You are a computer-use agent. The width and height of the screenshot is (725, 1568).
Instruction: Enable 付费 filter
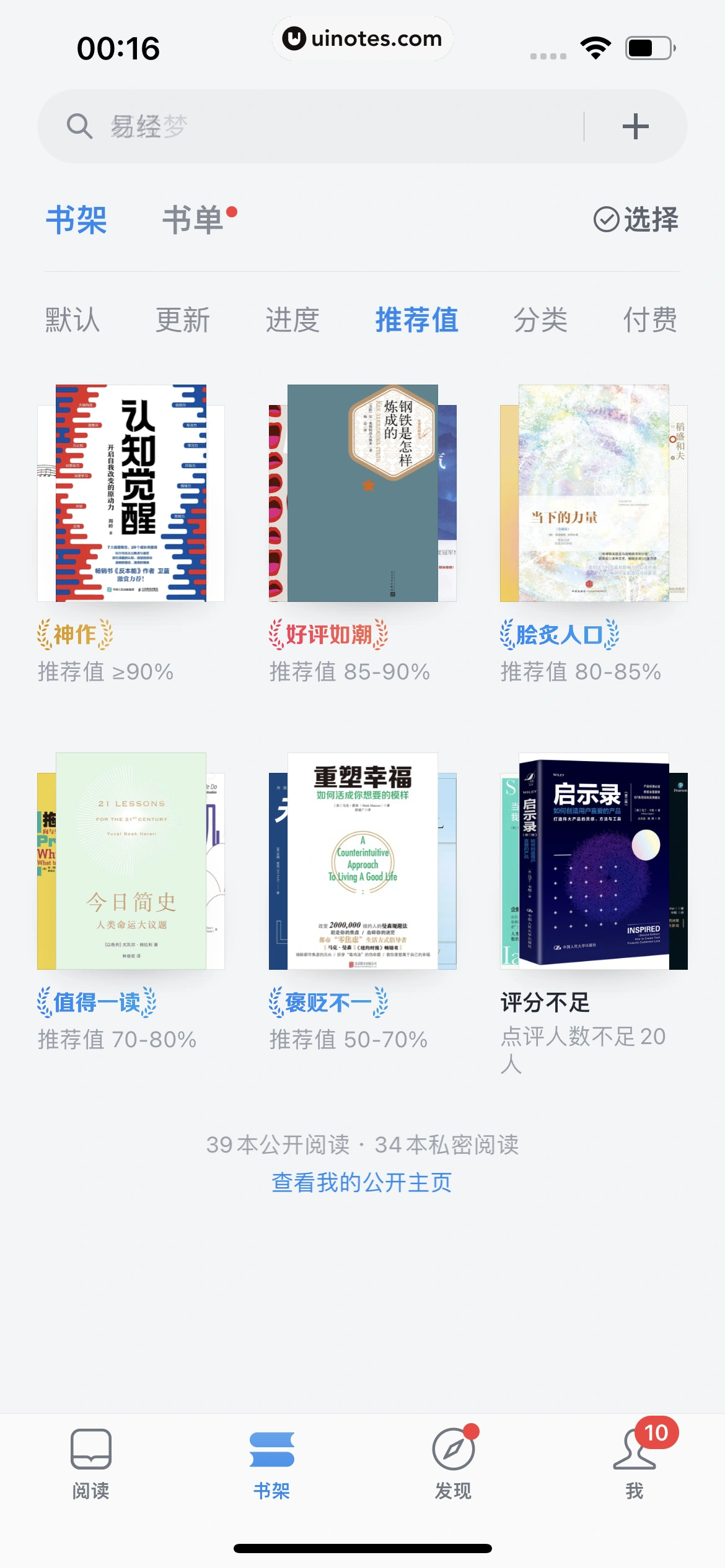click(650, 320)
